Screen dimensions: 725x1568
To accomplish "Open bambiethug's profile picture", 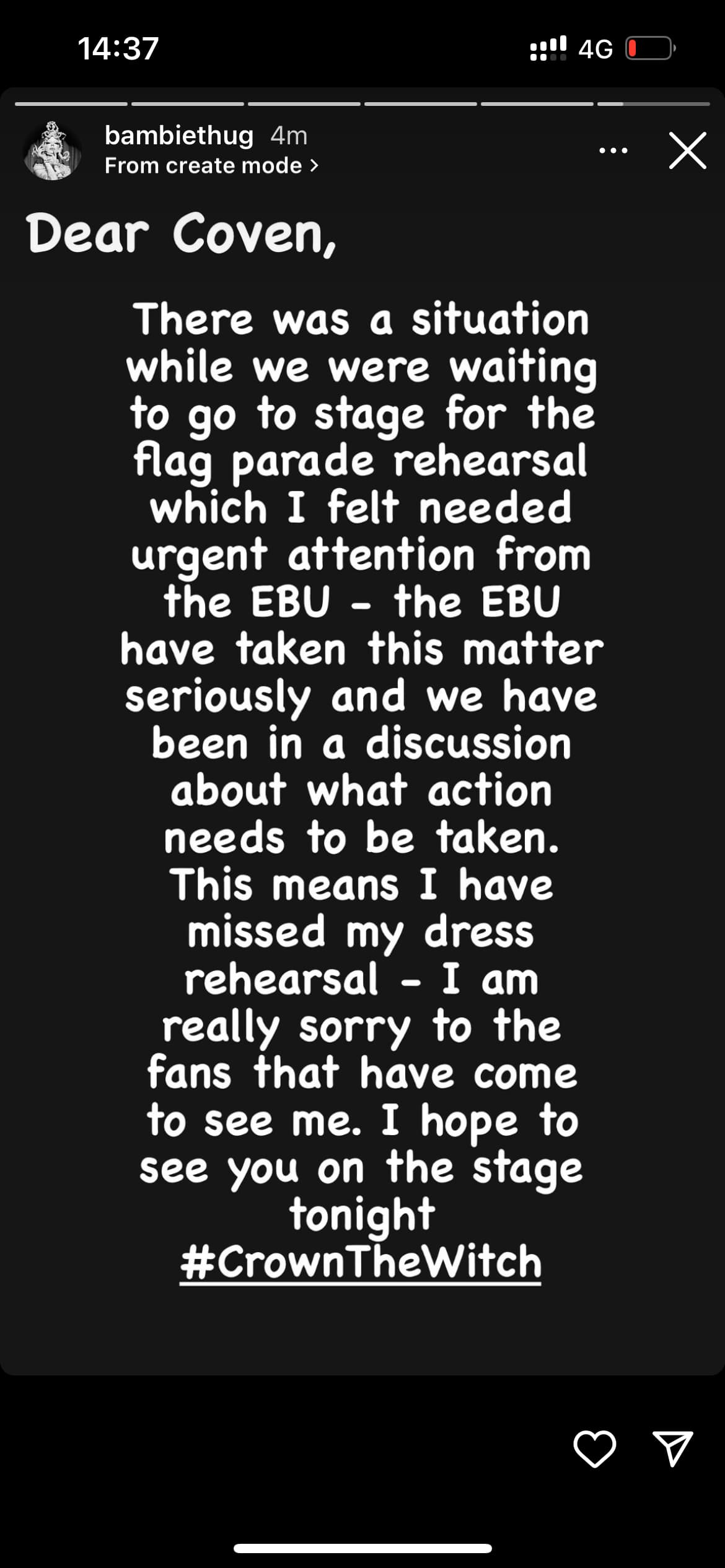I will [x=52, y=150].
